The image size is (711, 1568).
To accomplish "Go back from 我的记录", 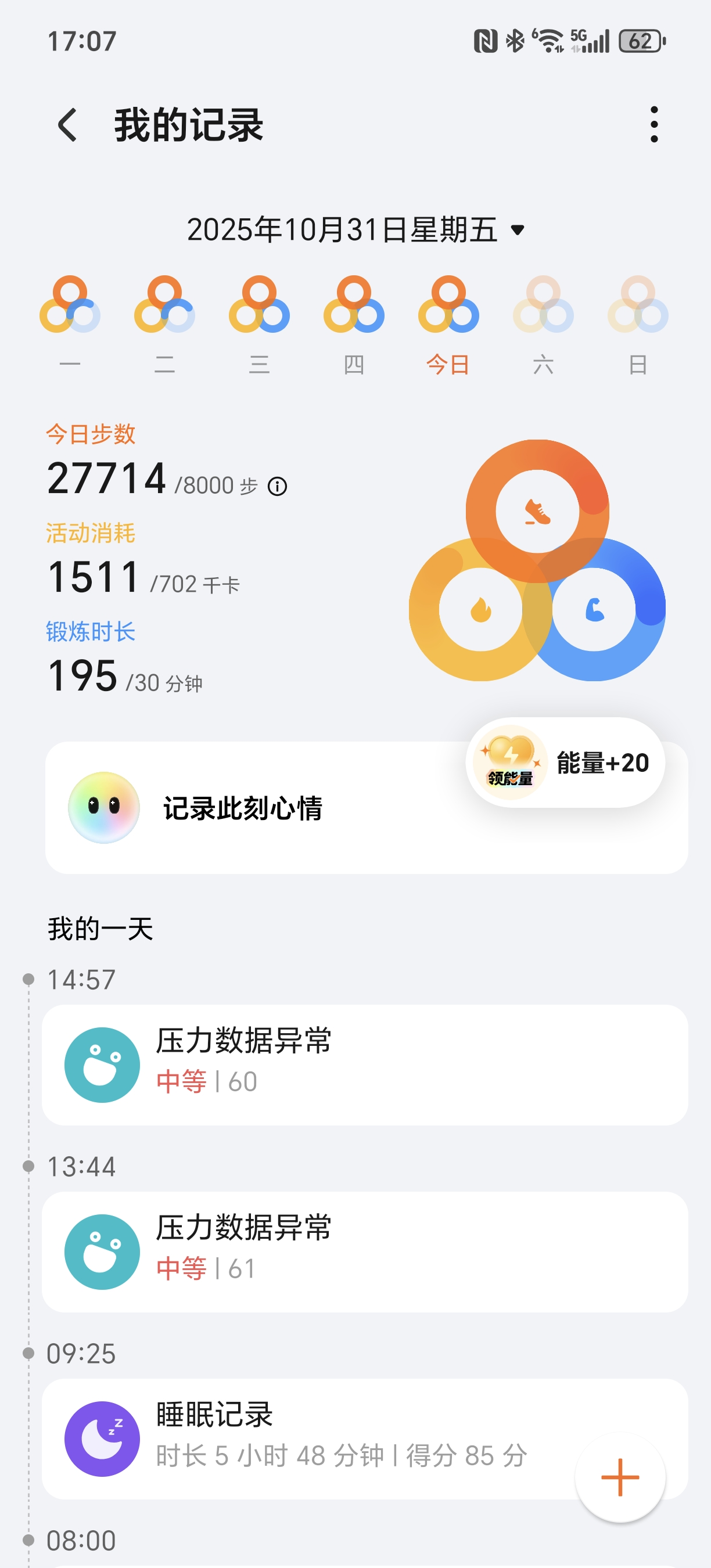I will coord(67,125).
